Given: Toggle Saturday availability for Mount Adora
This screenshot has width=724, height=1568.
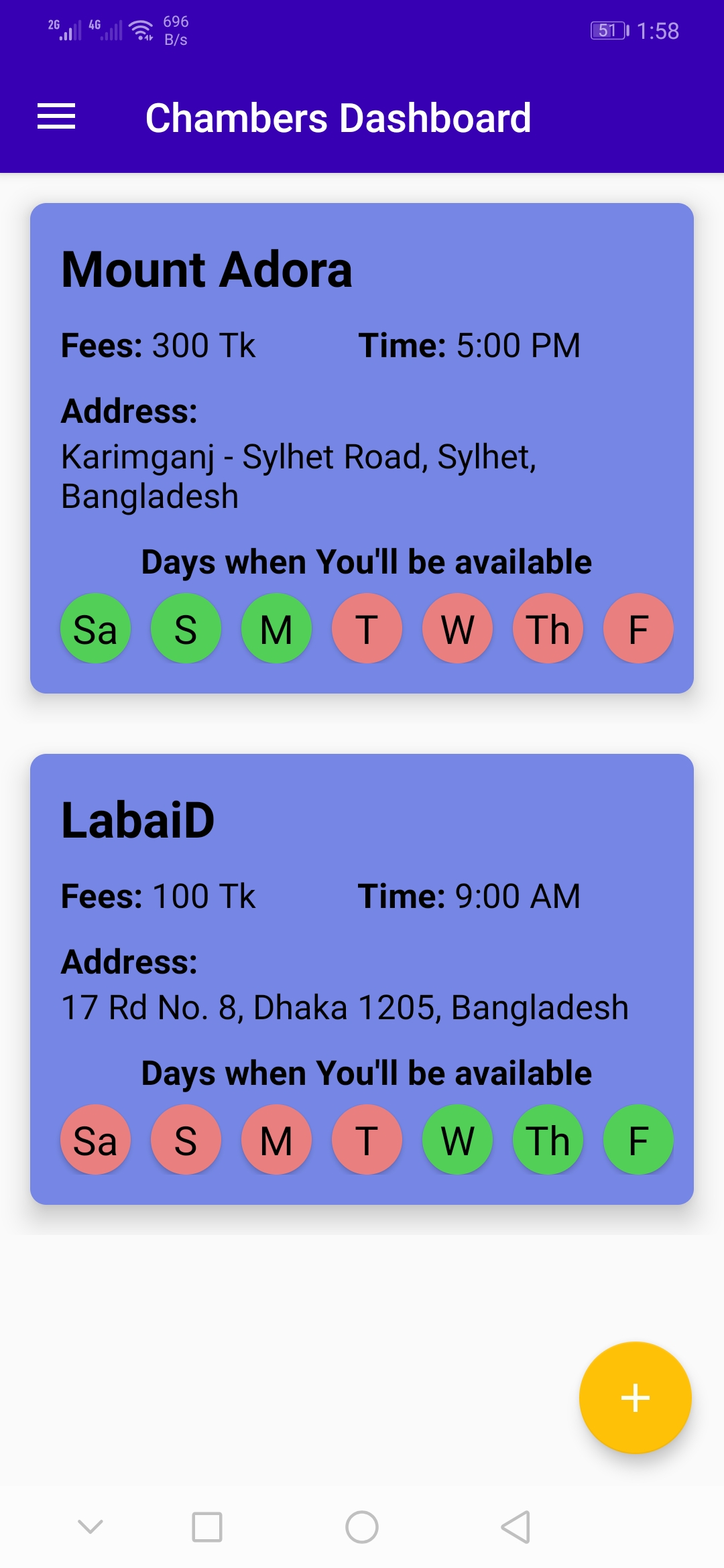Looking at the screenshot, I should (95, 628).
